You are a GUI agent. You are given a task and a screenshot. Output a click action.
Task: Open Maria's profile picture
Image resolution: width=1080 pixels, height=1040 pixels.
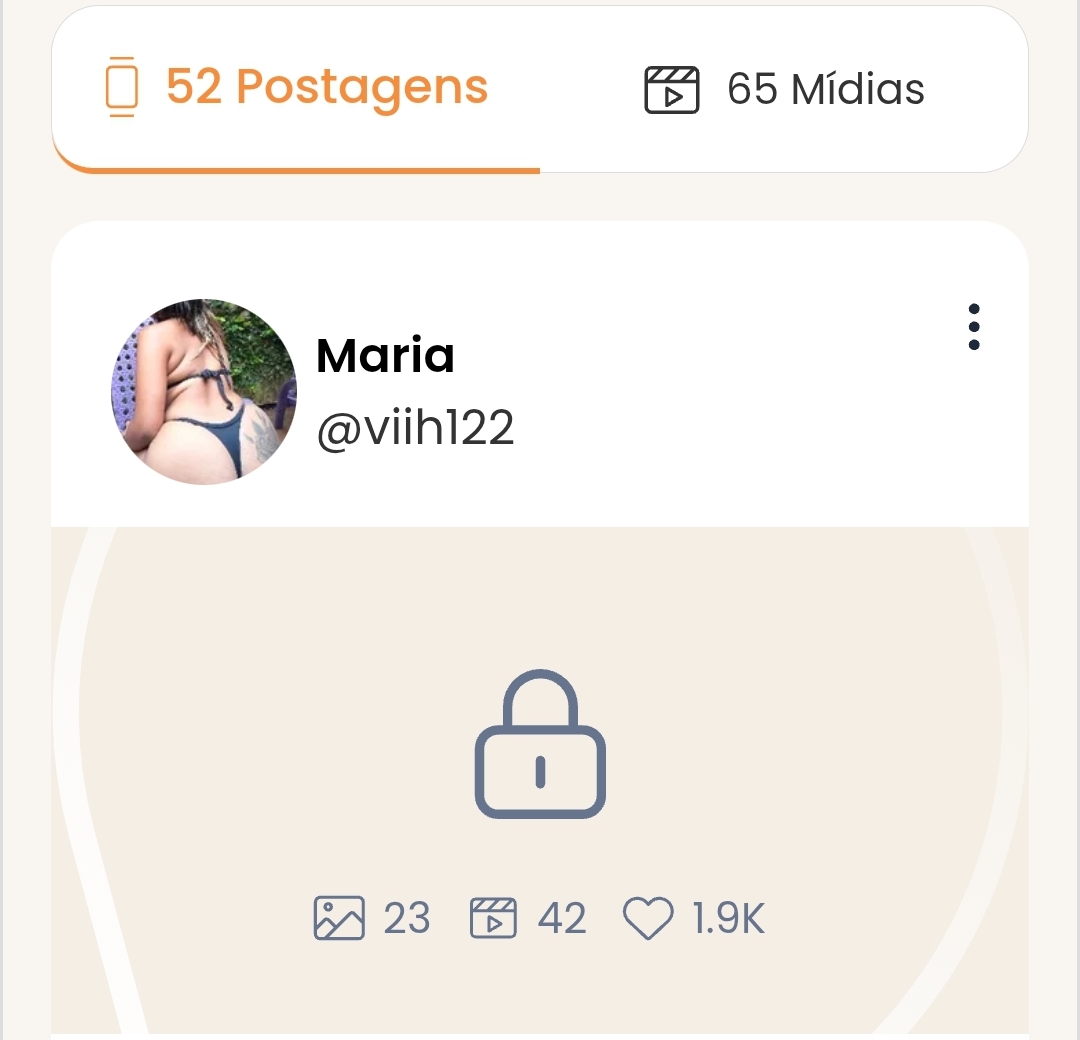coord(204,392)
